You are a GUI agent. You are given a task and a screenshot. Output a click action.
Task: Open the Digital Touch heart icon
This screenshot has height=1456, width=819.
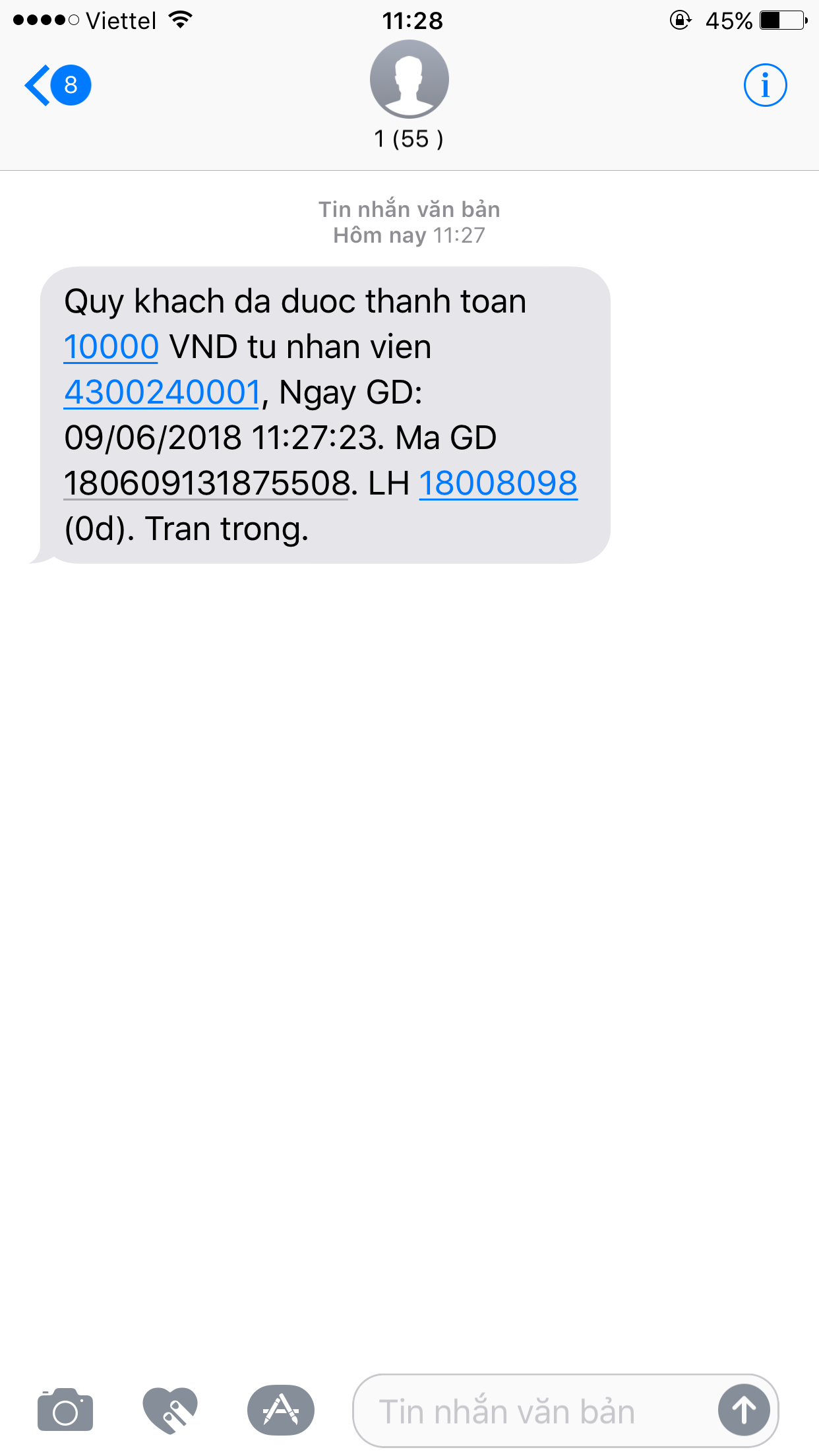tap(170, 1410)
